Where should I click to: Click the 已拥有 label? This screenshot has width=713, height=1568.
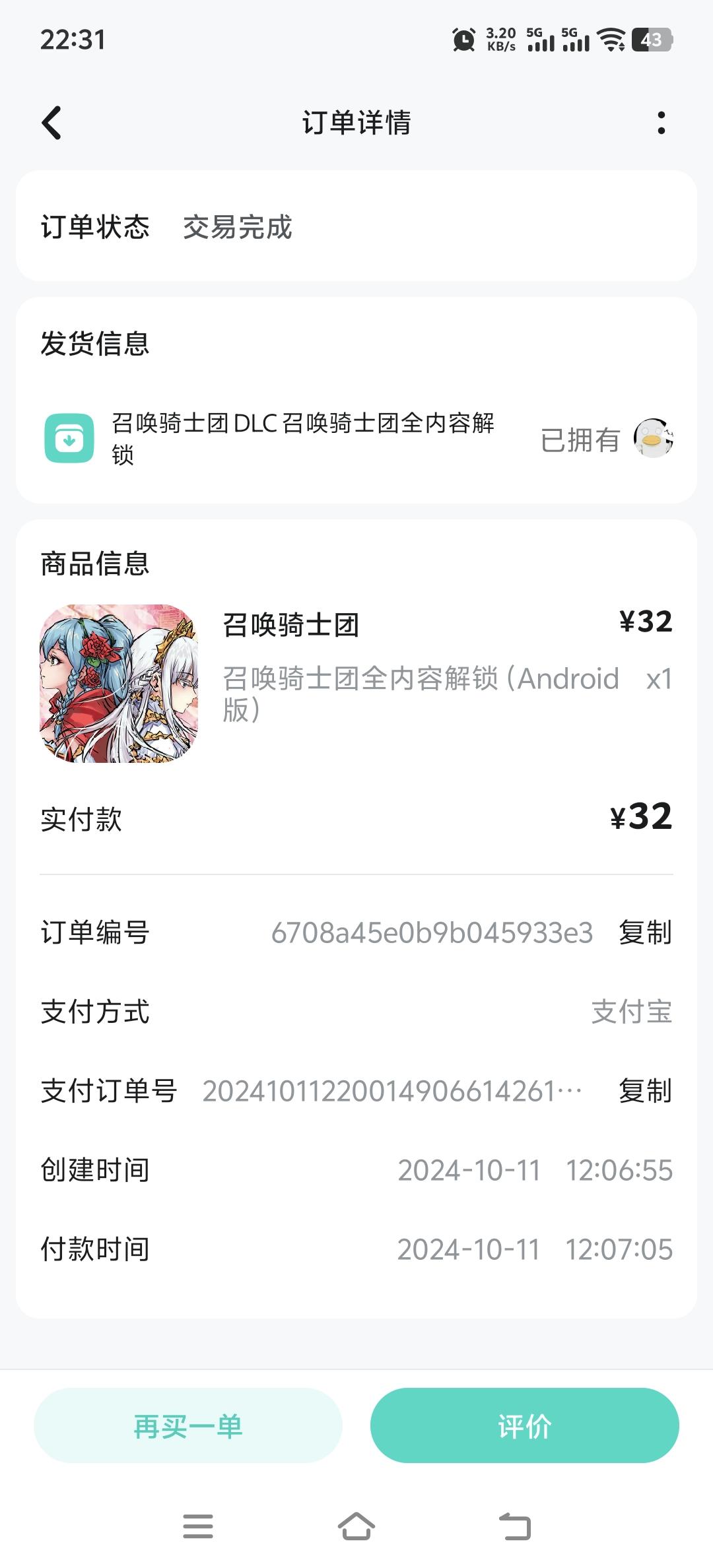click(x=580, y=439)
